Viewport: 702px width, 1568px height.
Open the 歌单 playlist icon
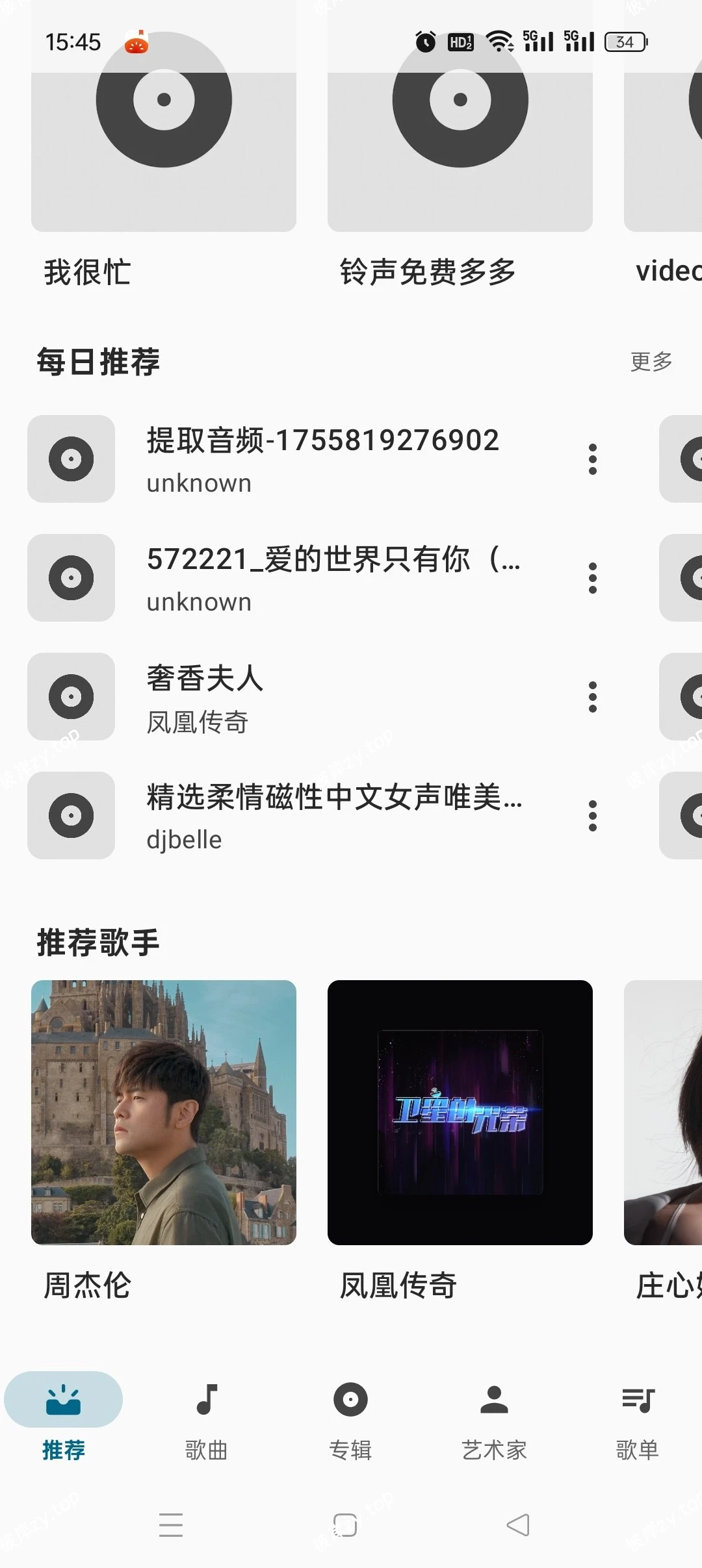638,1400
